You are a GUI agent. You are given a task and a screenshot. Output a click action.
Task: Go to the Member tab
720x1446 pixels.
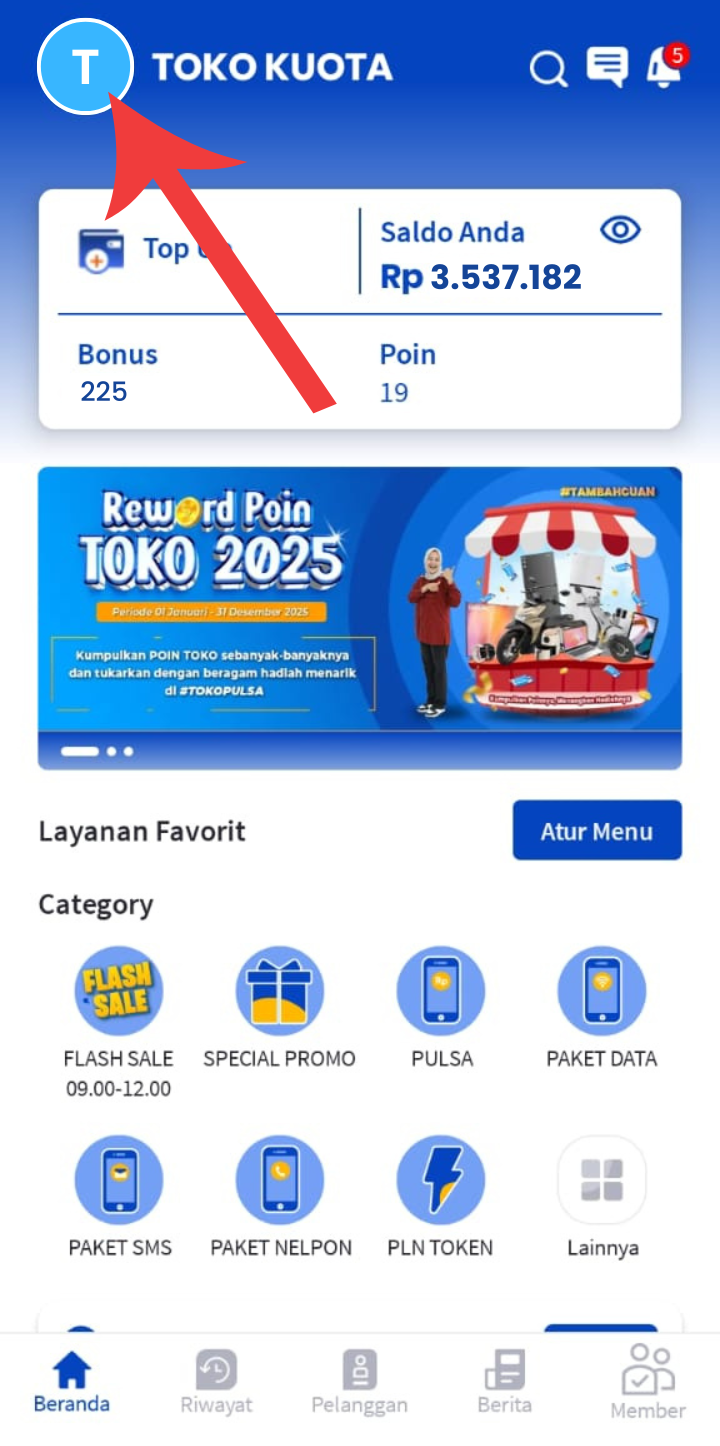click(648, 1382)
